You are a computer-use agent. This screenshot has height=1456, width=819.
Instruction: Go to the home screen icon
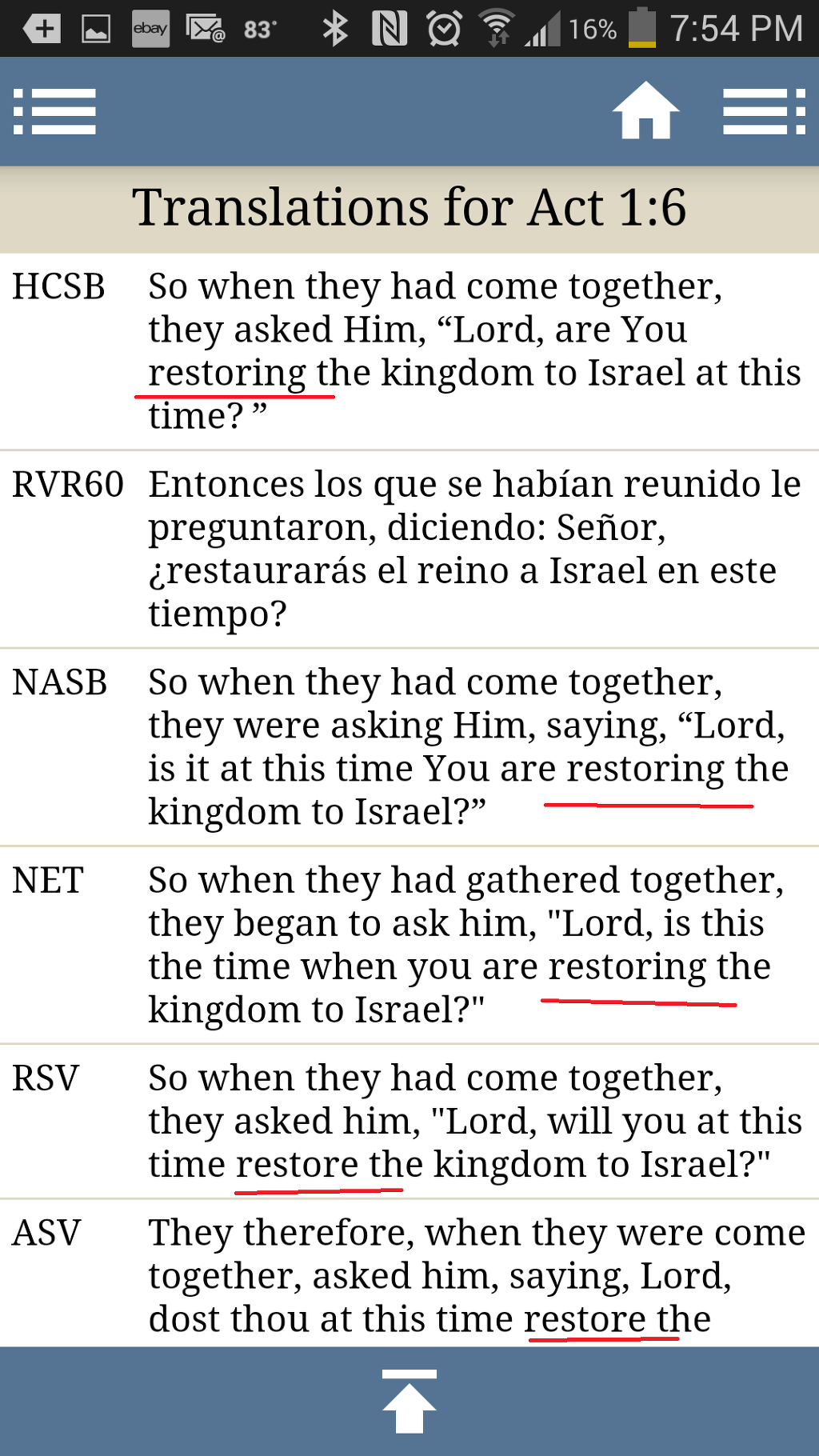pyautogui.click(x=645, y=111)
